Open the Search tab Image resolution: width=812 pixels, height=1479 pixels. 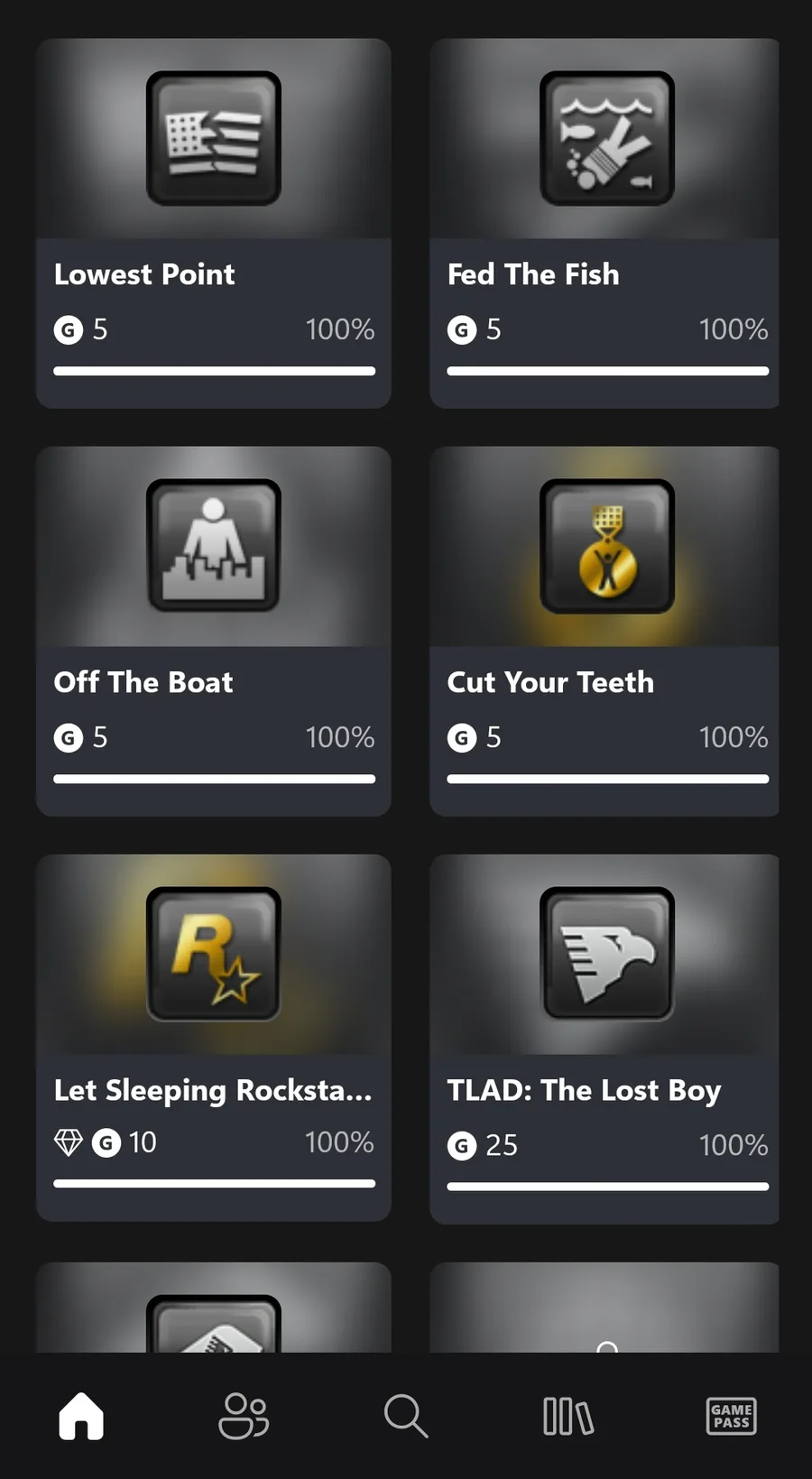click(406, 1416)
